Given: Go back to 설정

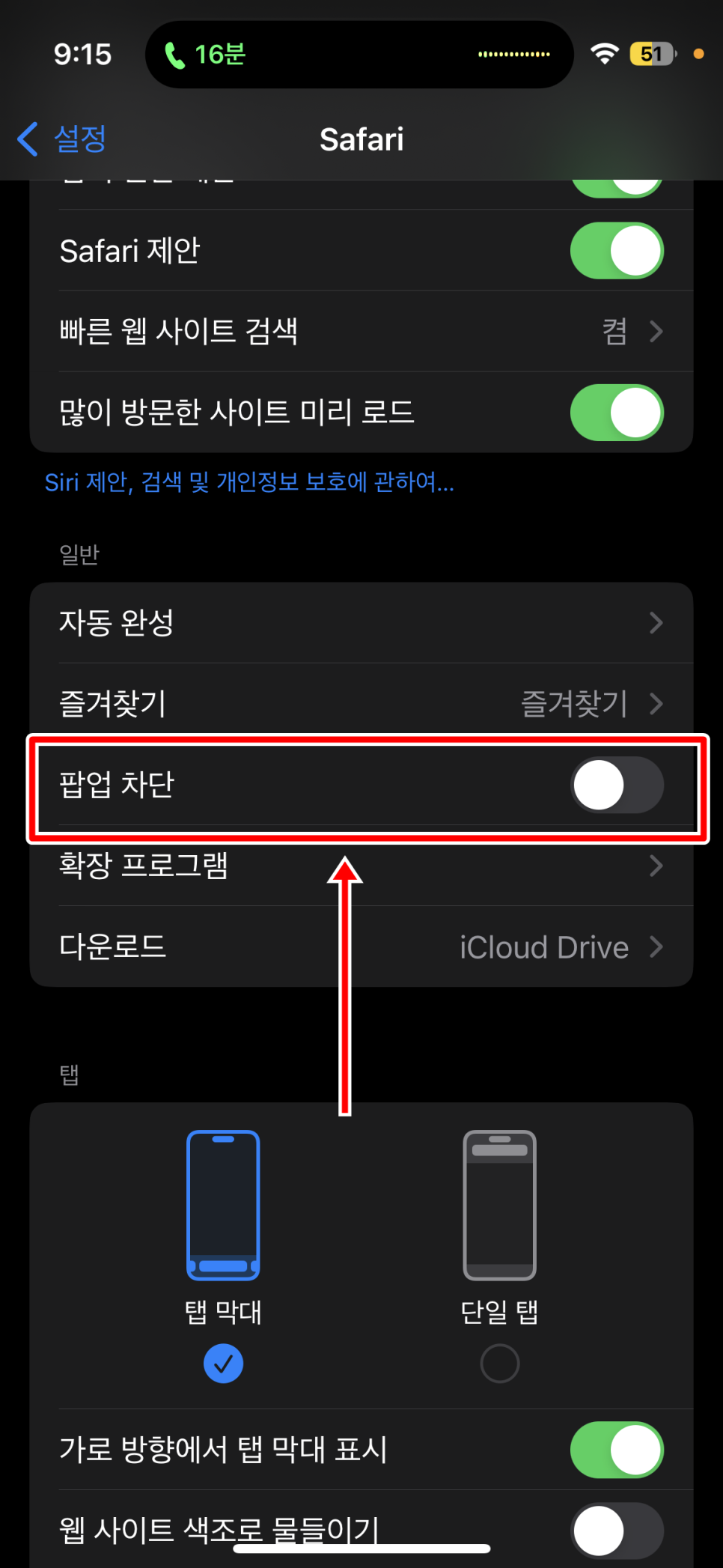Looking at the screenshot, I should click(62, 139).
